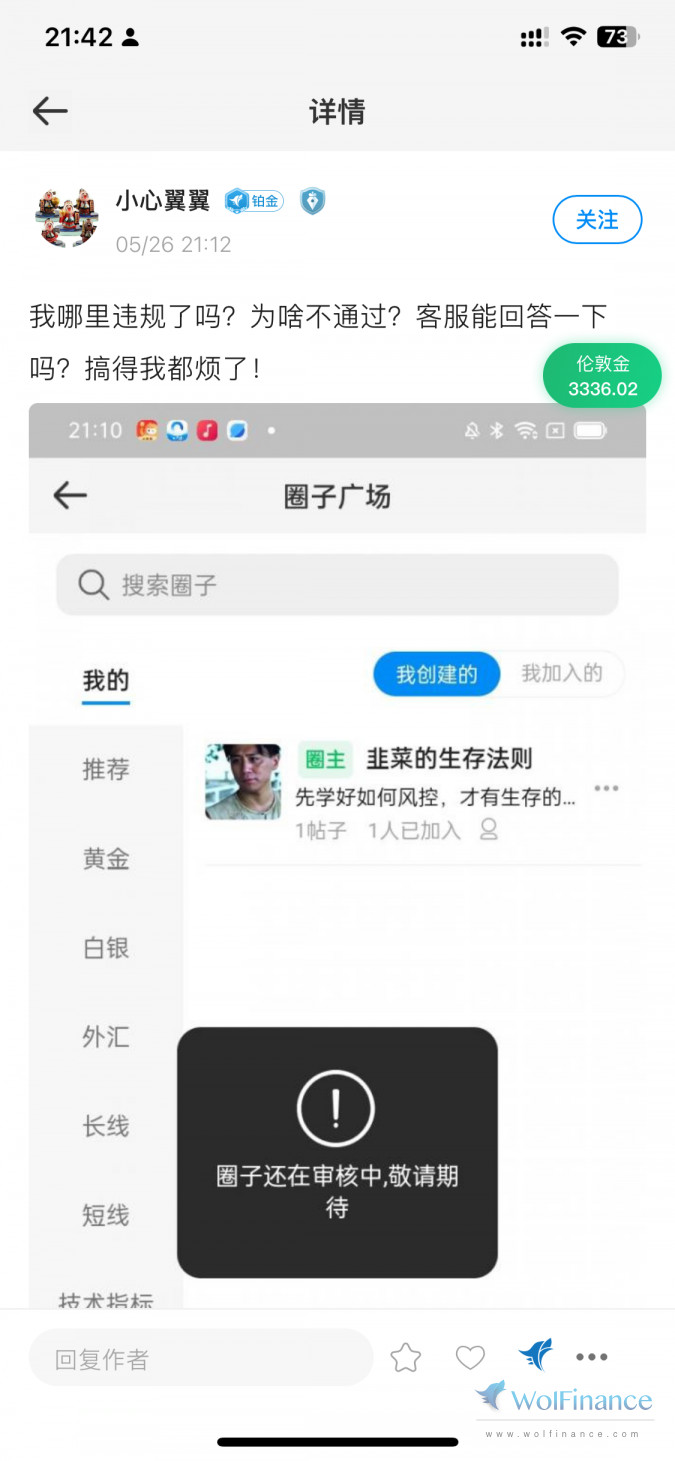Screen dimensions: 675x1461
Task: Like this post with the heart icon
Action: tap(470, 1357)
